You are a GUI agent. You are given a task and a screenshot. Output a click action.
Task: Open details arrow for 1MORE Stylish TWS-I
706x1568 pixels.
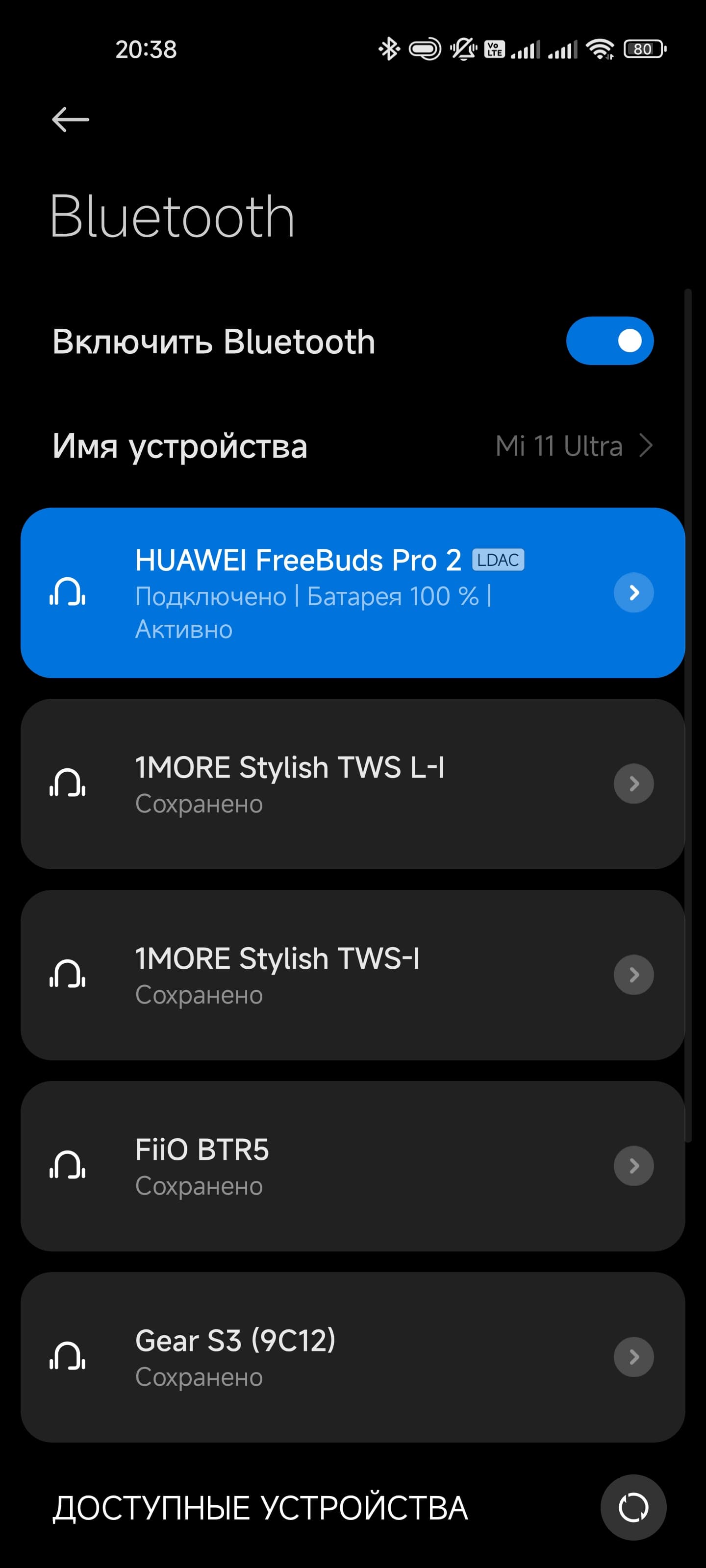(x=633, y=975)
